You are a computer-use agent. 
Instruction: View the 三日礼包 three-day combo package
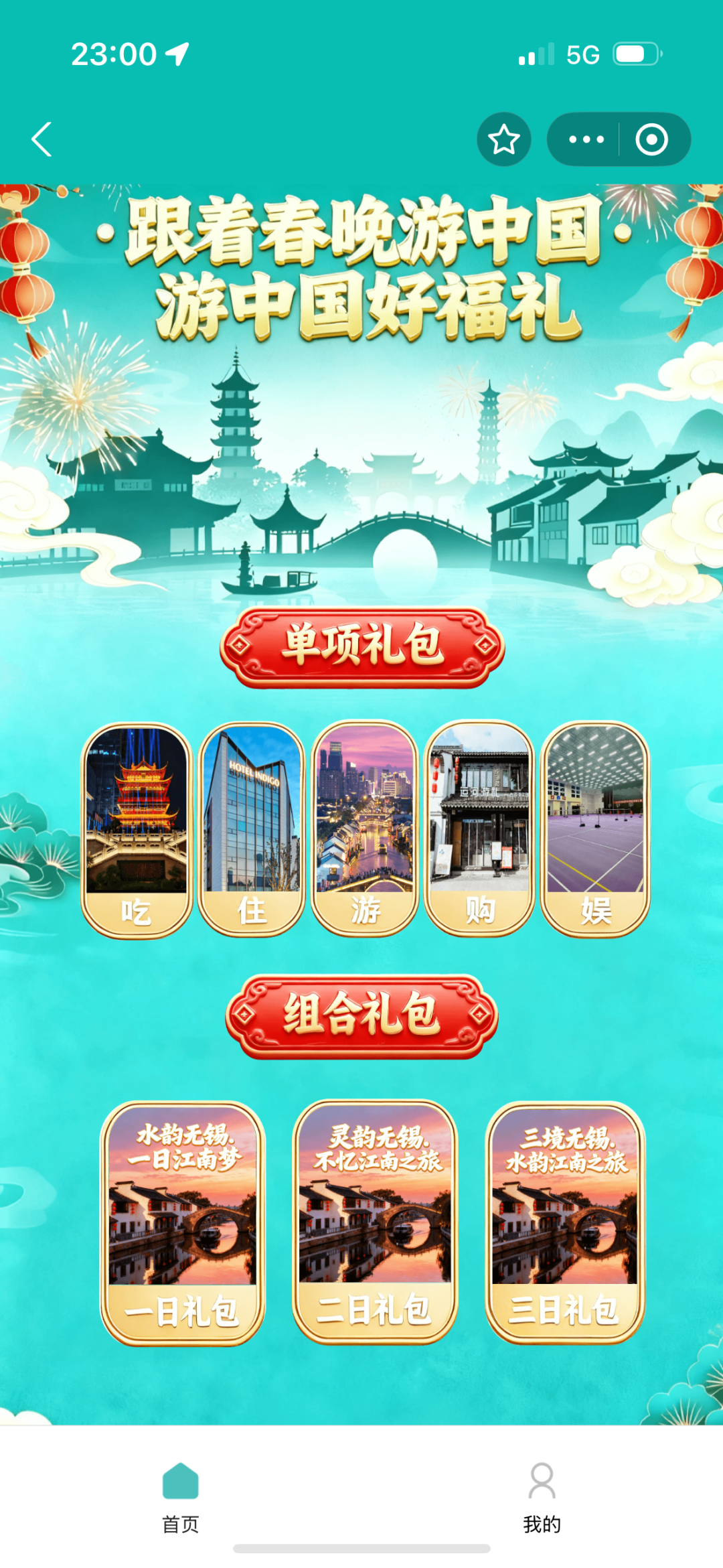pyautogui.click(x=565, y=1222)
